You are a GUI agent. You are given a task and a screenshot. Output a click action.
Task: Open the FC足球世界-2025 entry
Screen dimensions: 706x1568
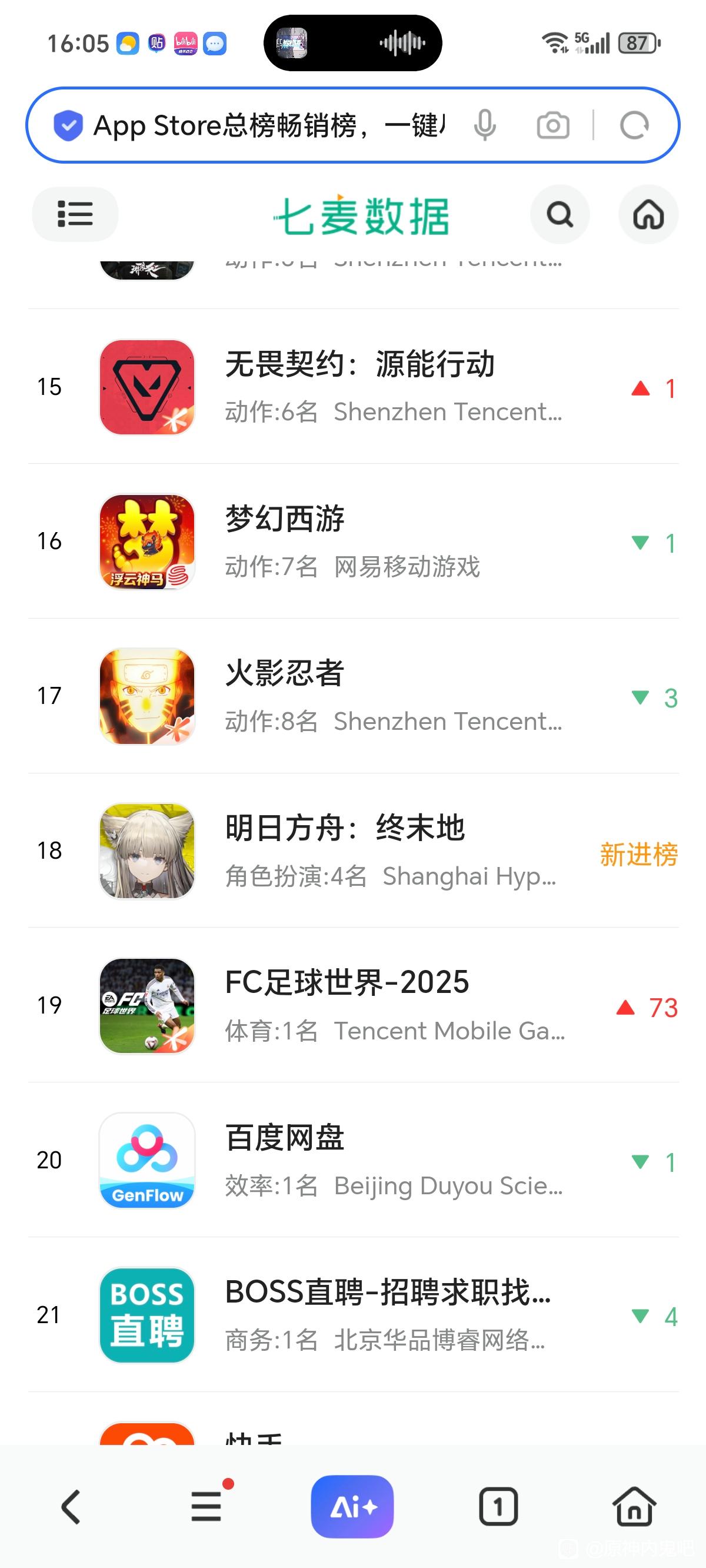(x=353, y=1005)
